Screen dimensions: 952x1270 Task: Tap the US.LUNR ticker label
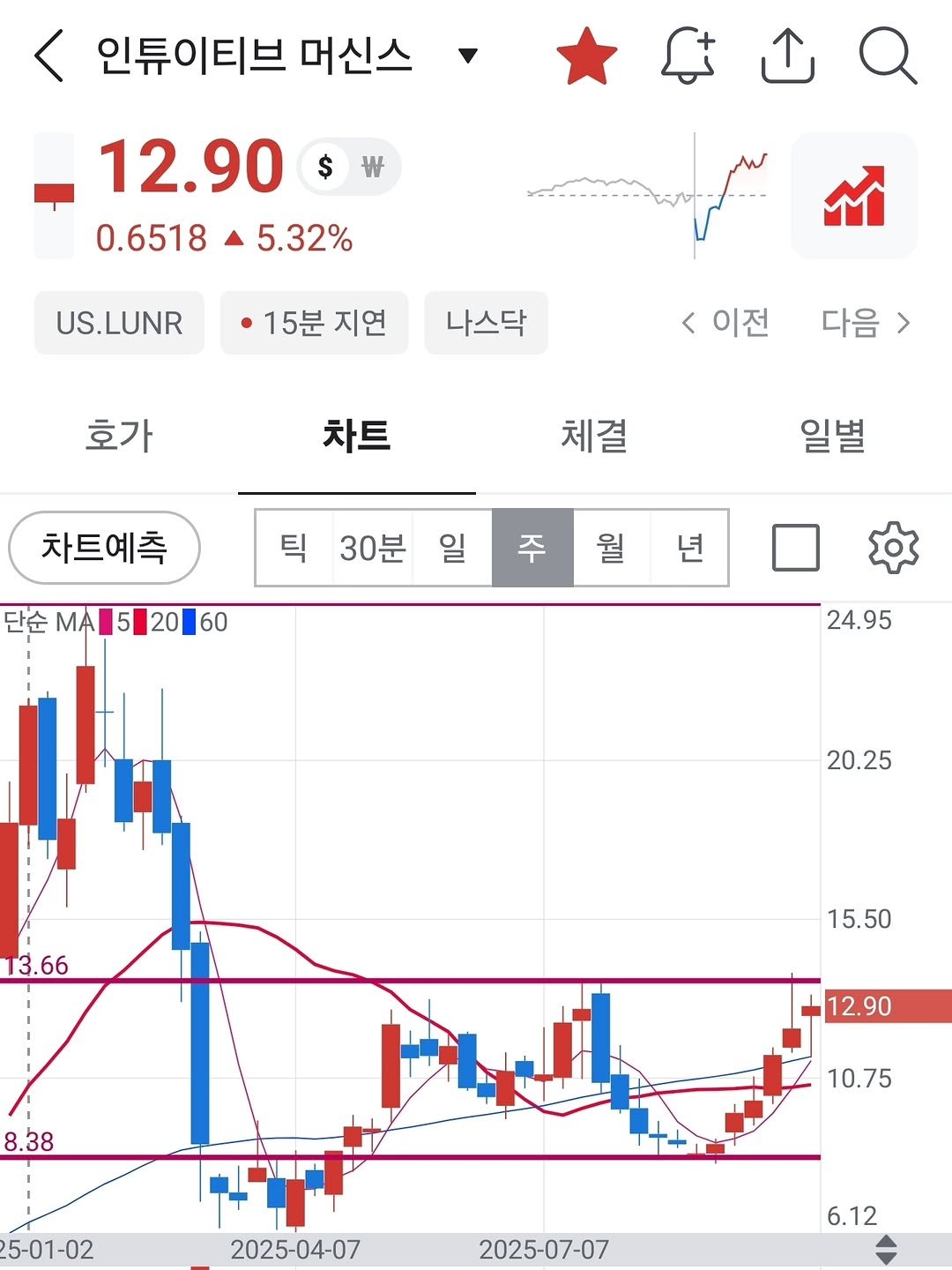pyautogui.click(x=119, y=323)
